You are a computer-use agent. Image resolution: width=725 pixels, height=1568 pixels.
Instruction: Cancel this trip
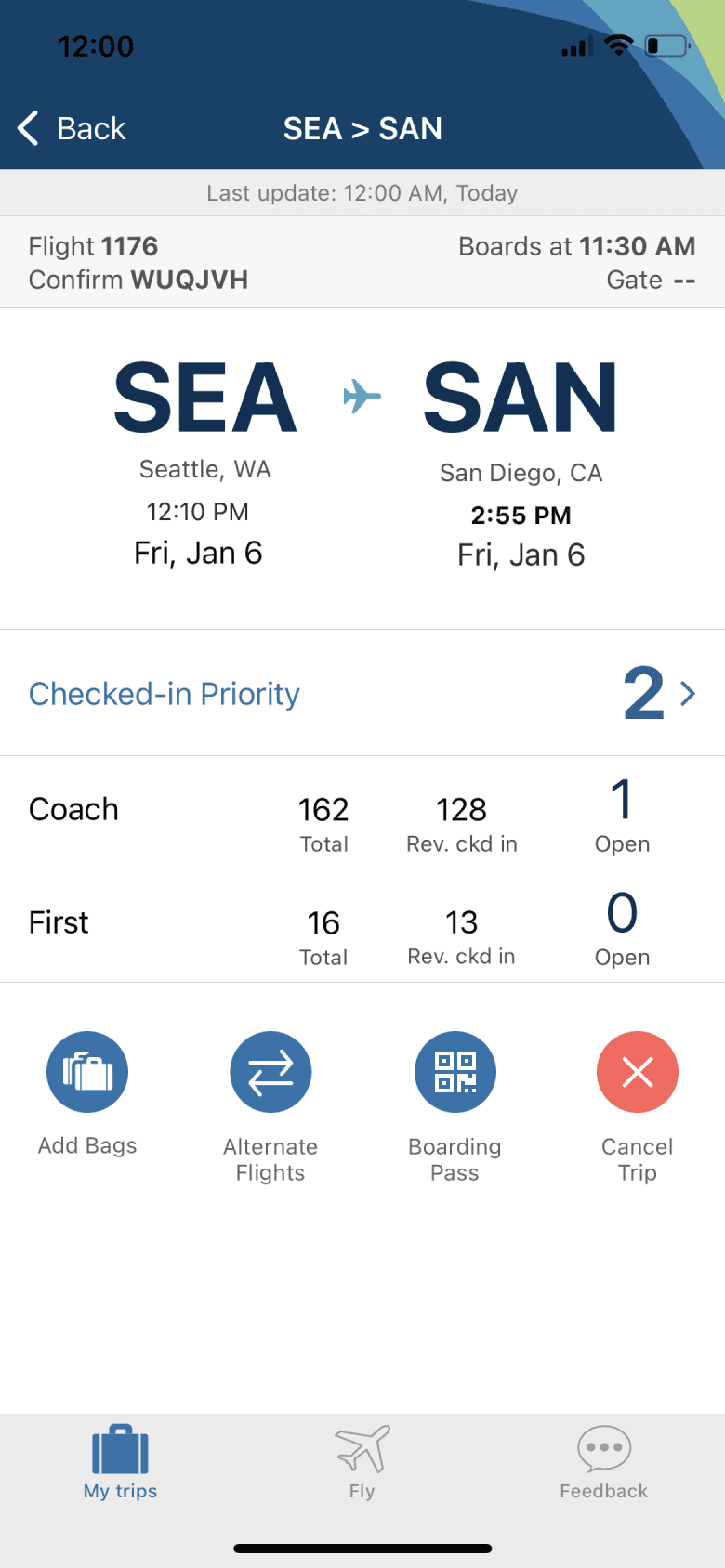(x=638, y=1073)
